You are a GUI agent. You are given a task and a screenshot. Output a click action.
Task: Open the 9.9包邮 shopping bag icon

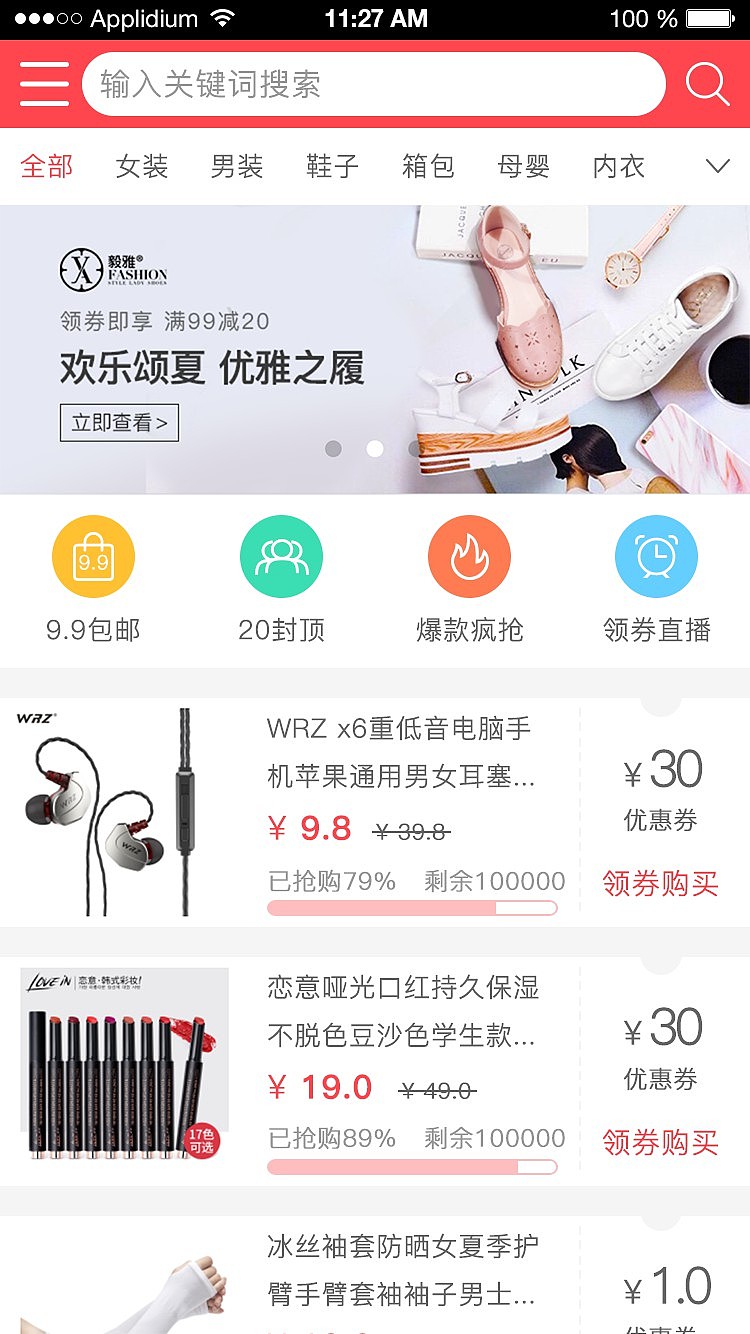pyautogui.click(x=92, y=555)
